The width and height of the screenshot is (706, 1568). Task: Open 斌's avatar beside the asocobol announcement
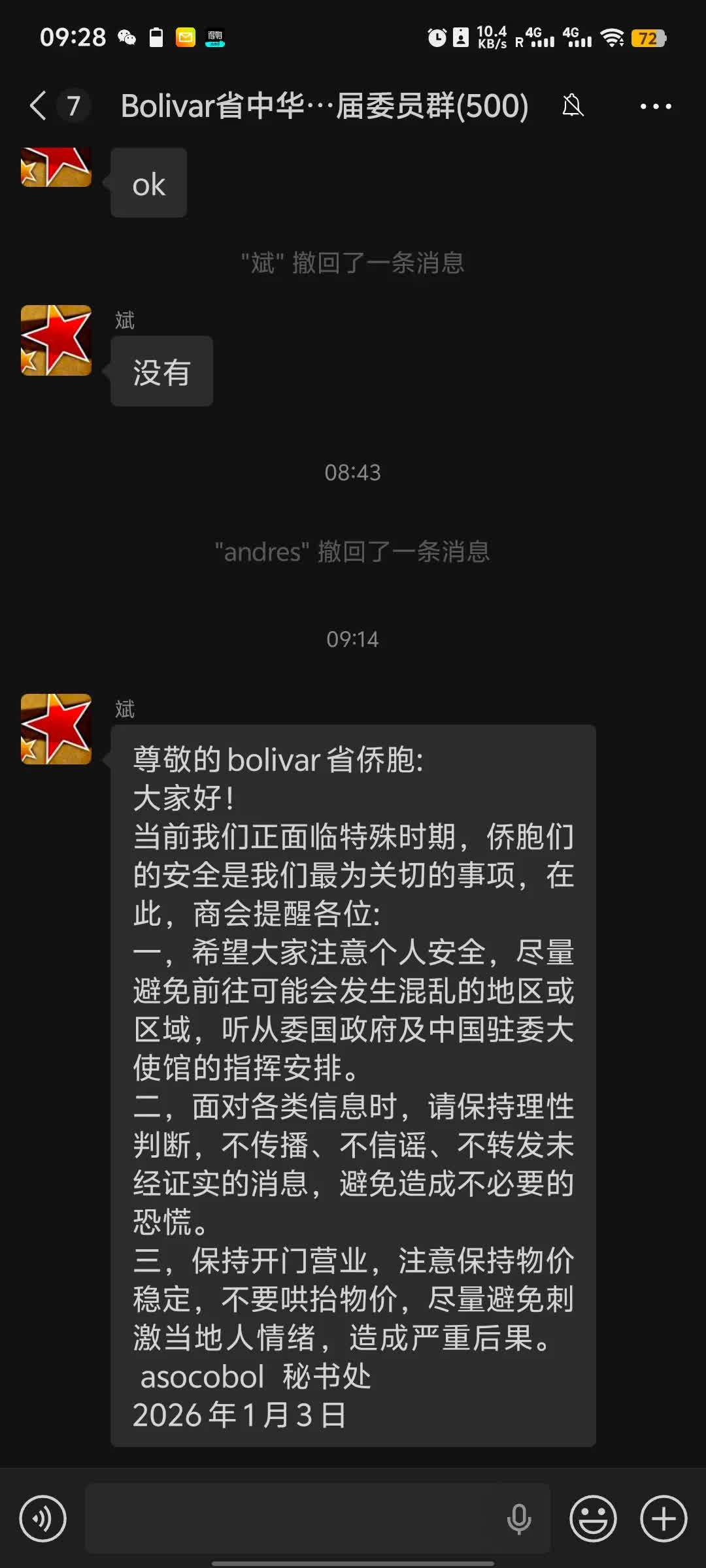tap(56, 729)
